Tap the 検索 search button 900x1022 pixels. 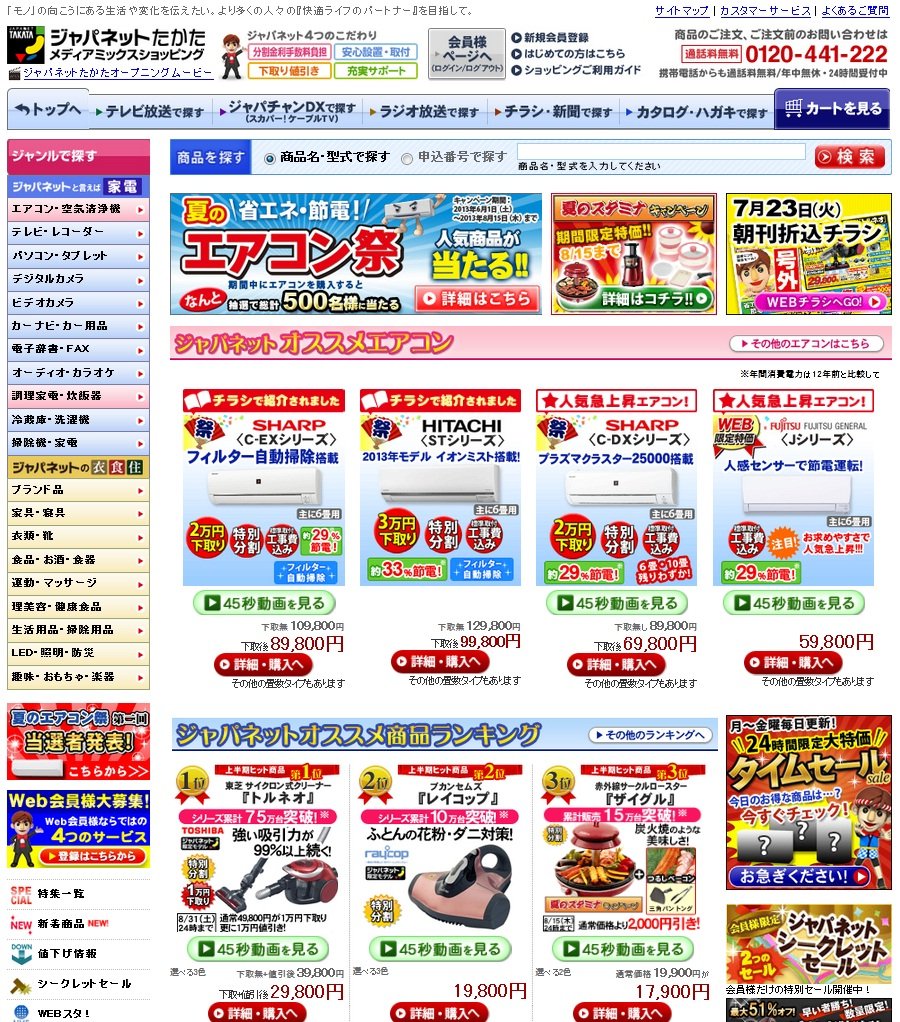[x=849, y=157]
